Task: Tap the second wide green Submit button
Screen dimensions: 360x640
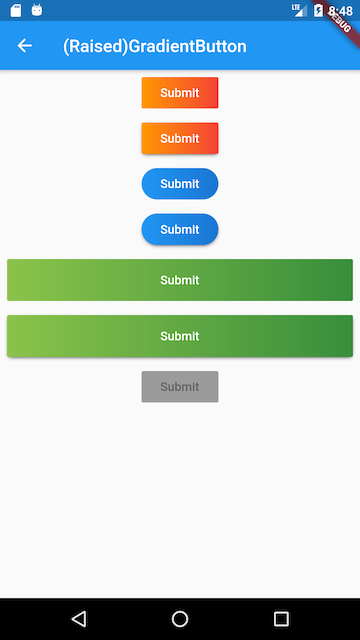Action: tap(180, 336)
